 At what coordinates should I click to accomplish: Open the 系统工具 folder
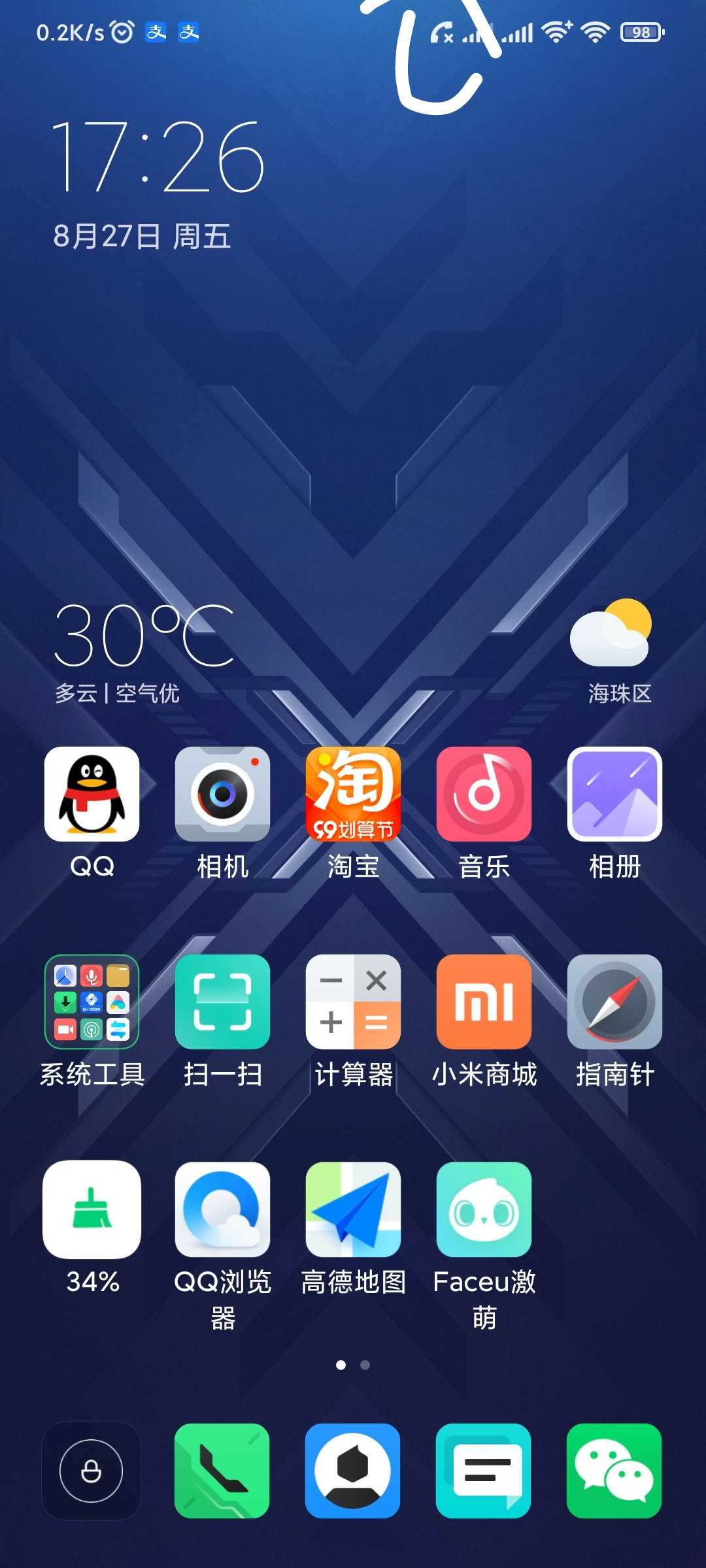[92, 1002]
